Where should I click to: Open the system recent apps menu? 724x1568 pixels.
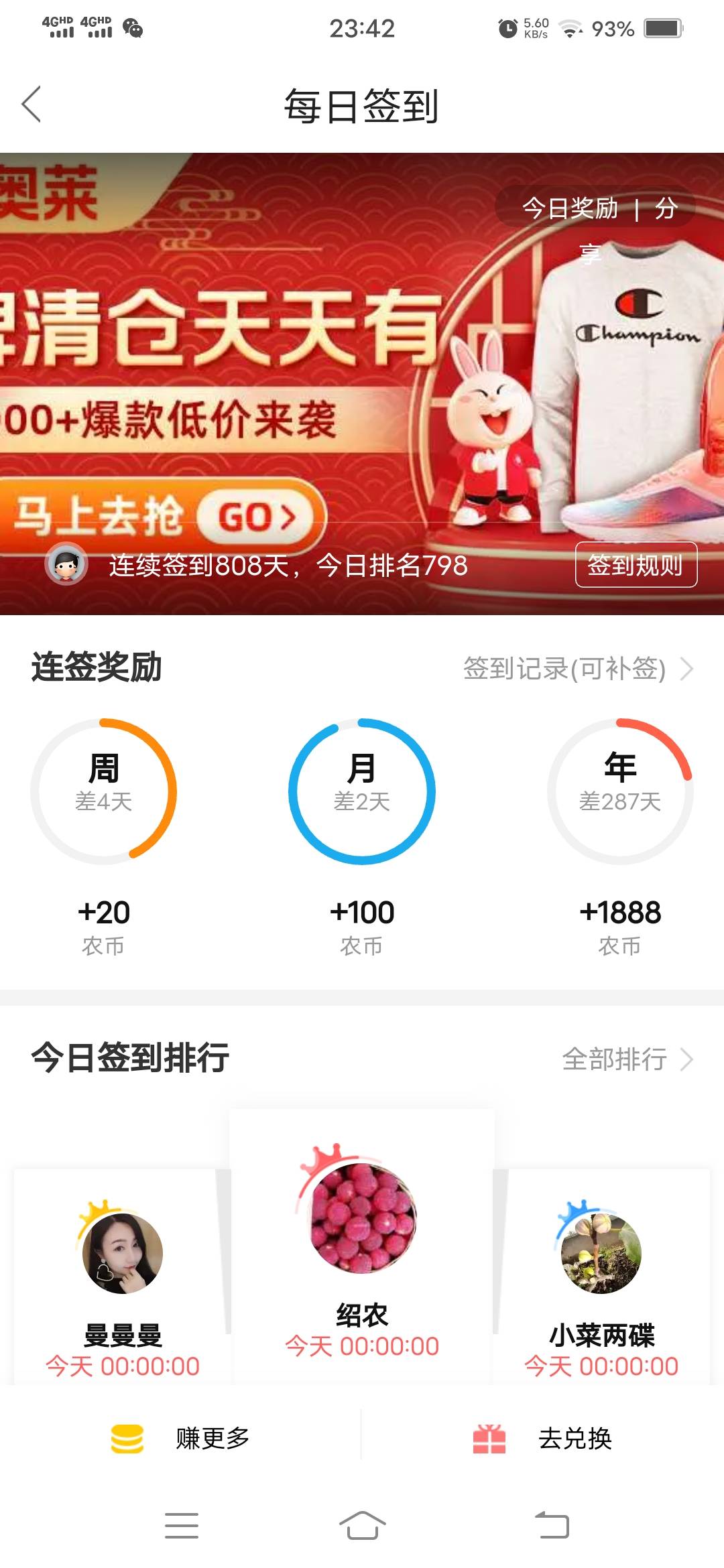[181, 1526]
